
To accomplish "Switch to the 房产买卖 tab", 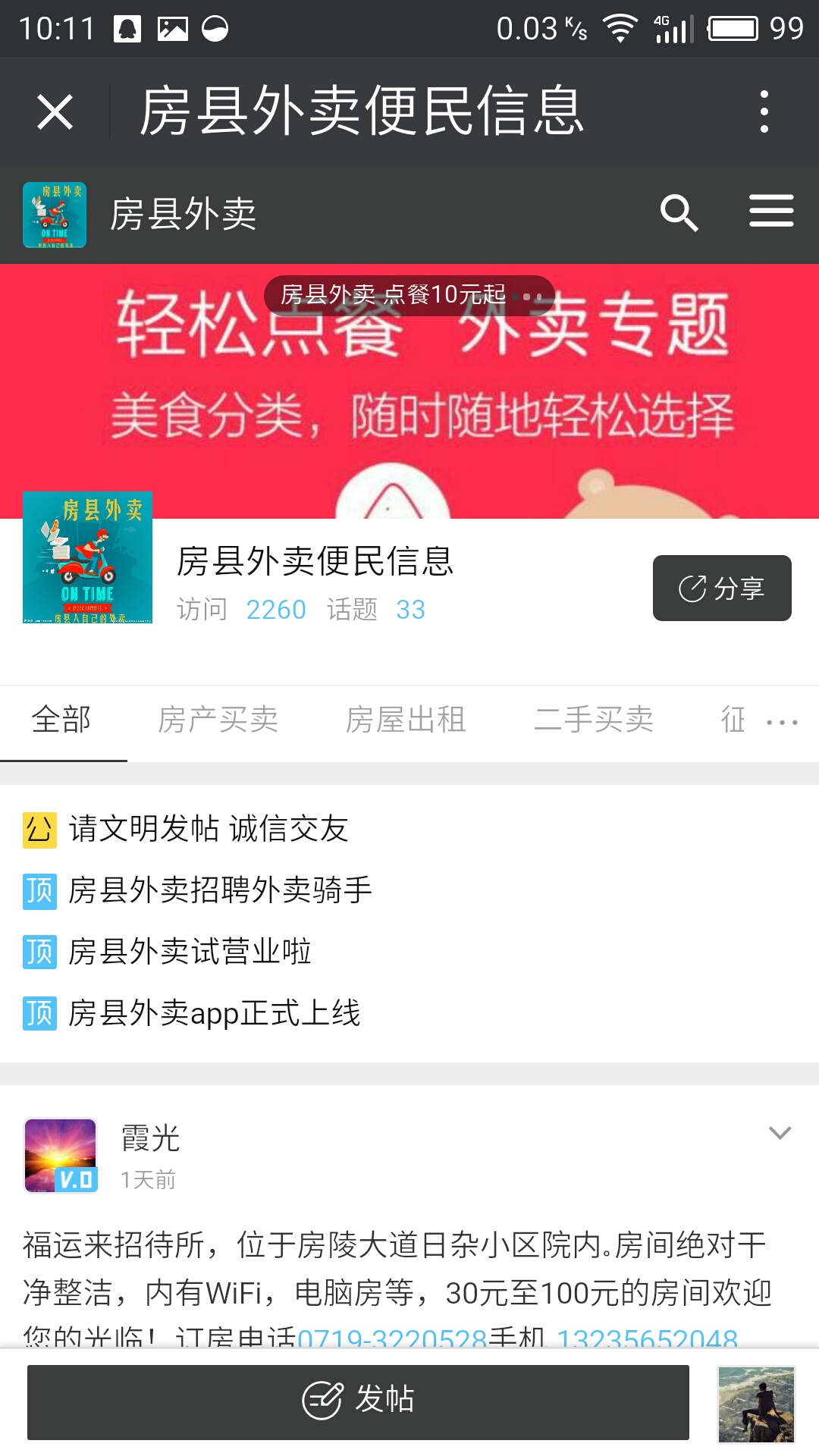I will click(x=218, y=720).
